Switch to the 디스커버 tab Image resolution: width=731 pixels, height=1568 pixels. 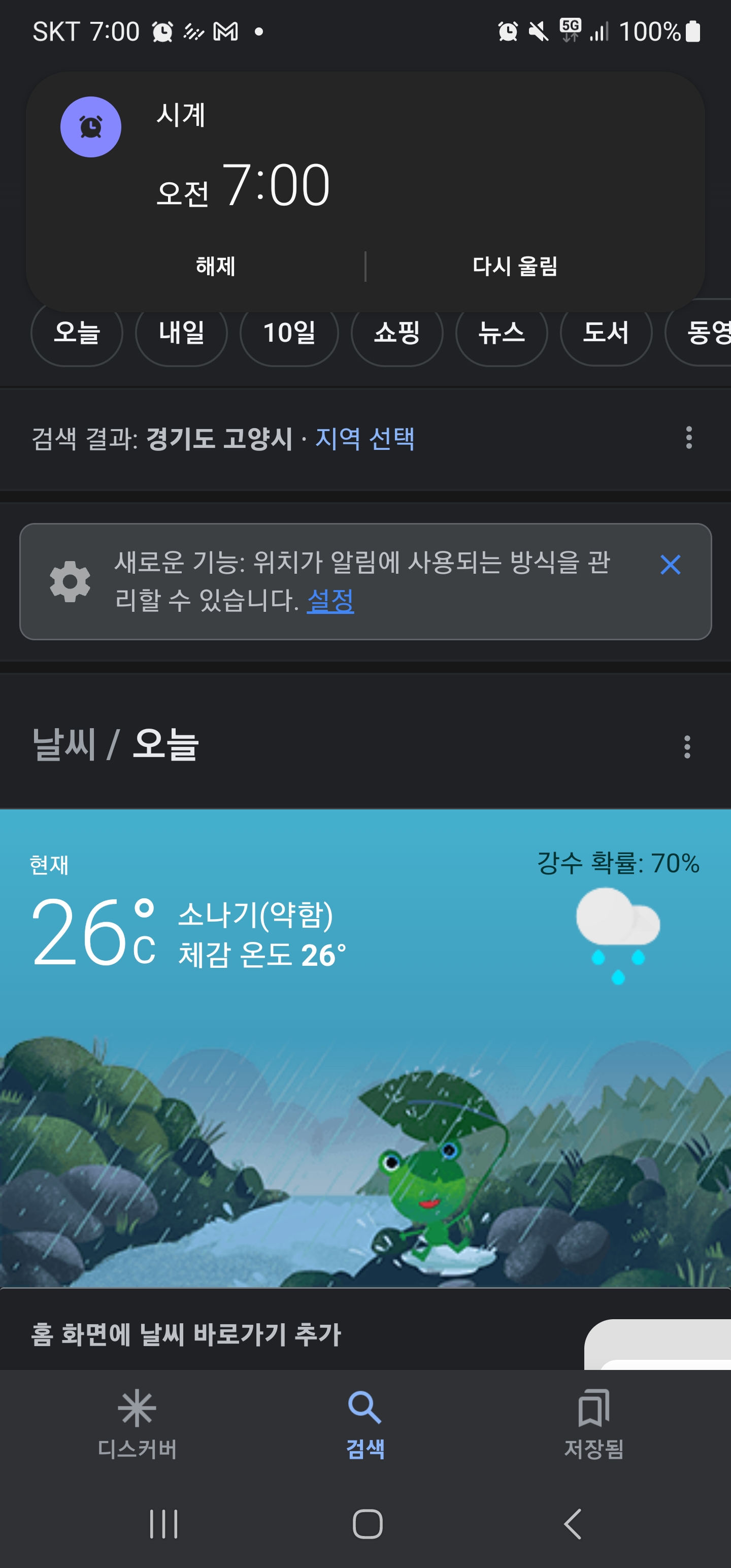pos(137,1424)
